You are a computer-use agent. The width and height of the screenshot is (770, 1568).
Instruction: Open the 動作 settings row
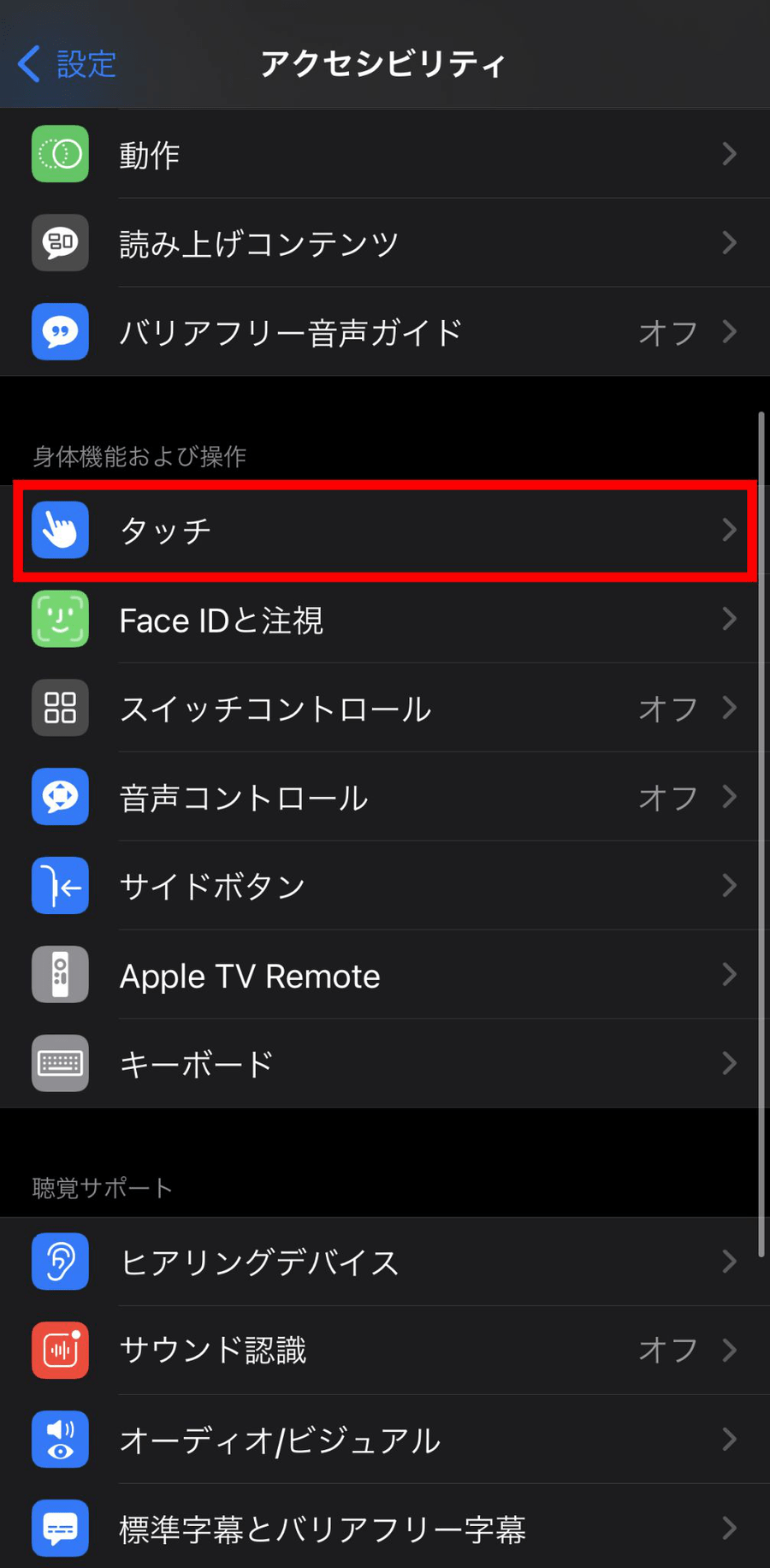(x=385, y=154)
